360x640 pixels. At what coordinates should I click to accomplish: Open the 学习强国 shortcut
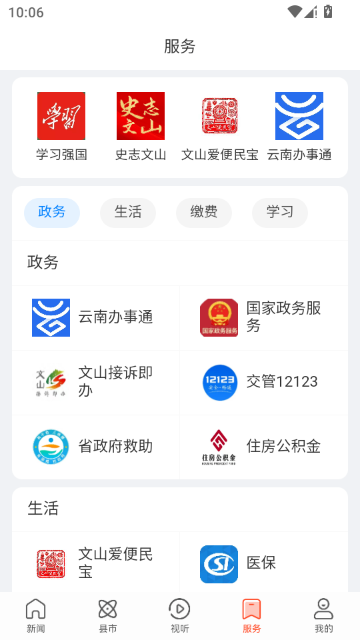point(61,126)
